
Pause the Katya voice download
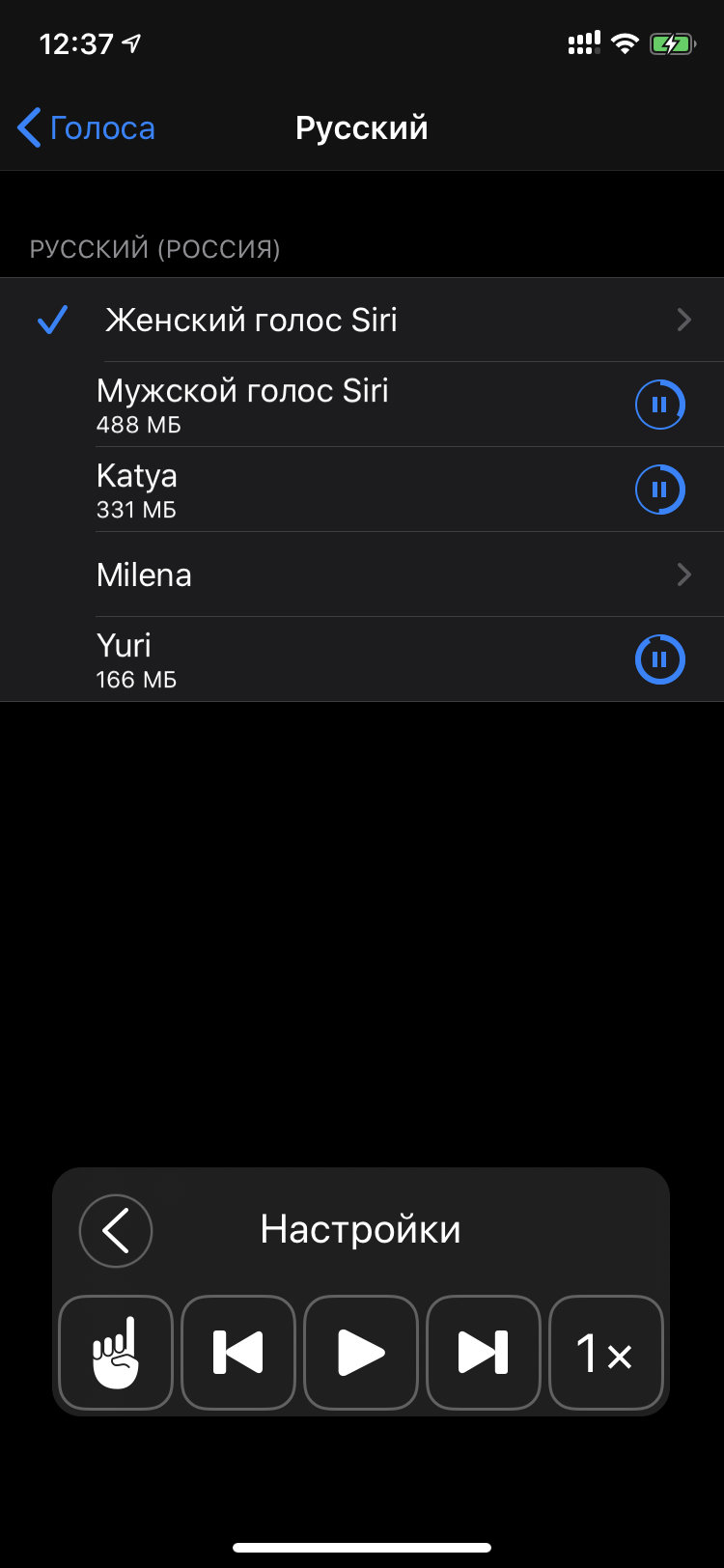[x=660, y=490]
